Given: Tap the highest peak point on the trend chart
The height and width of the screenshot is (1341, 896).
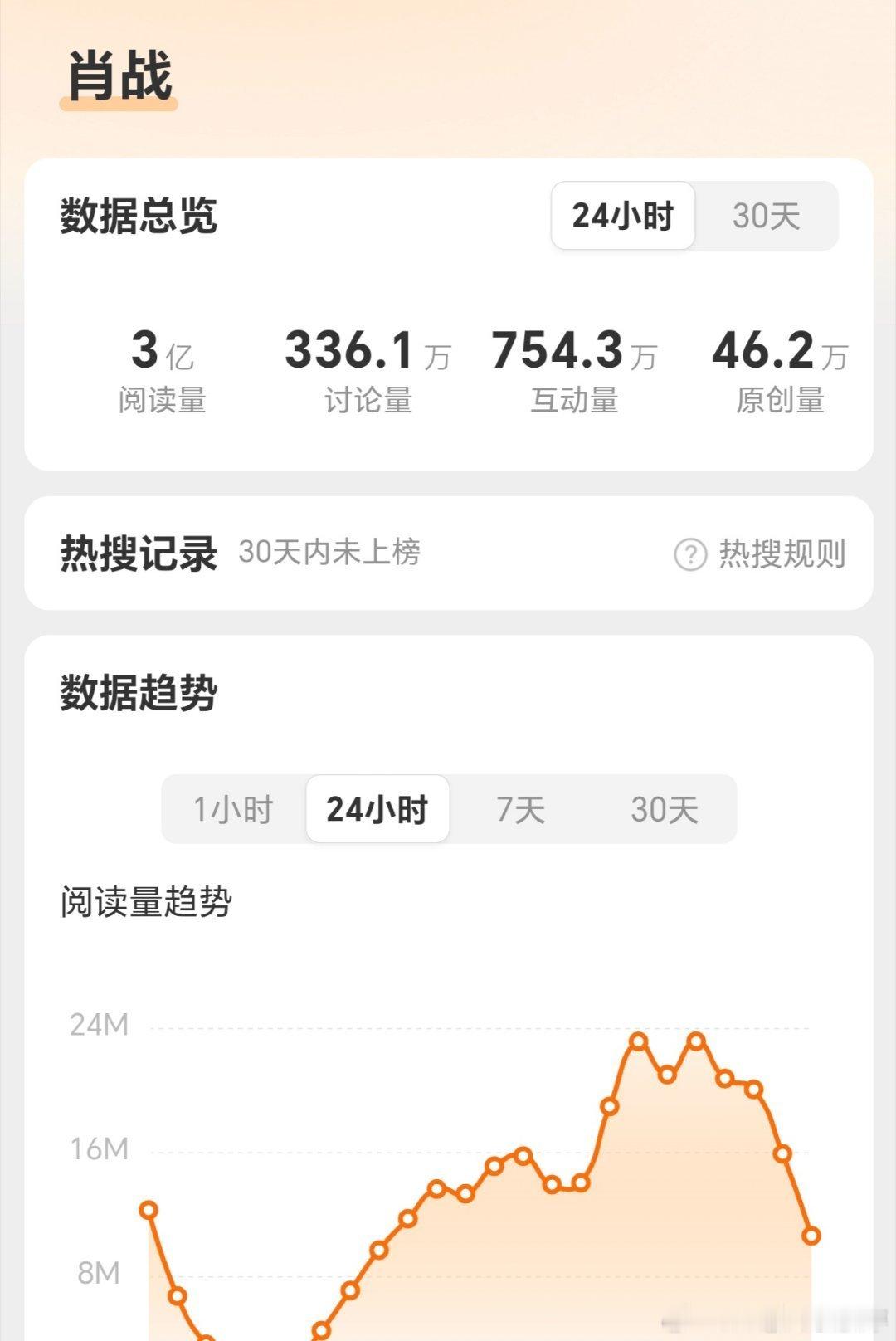Looking at the screenshot, I should (638, 1040).
